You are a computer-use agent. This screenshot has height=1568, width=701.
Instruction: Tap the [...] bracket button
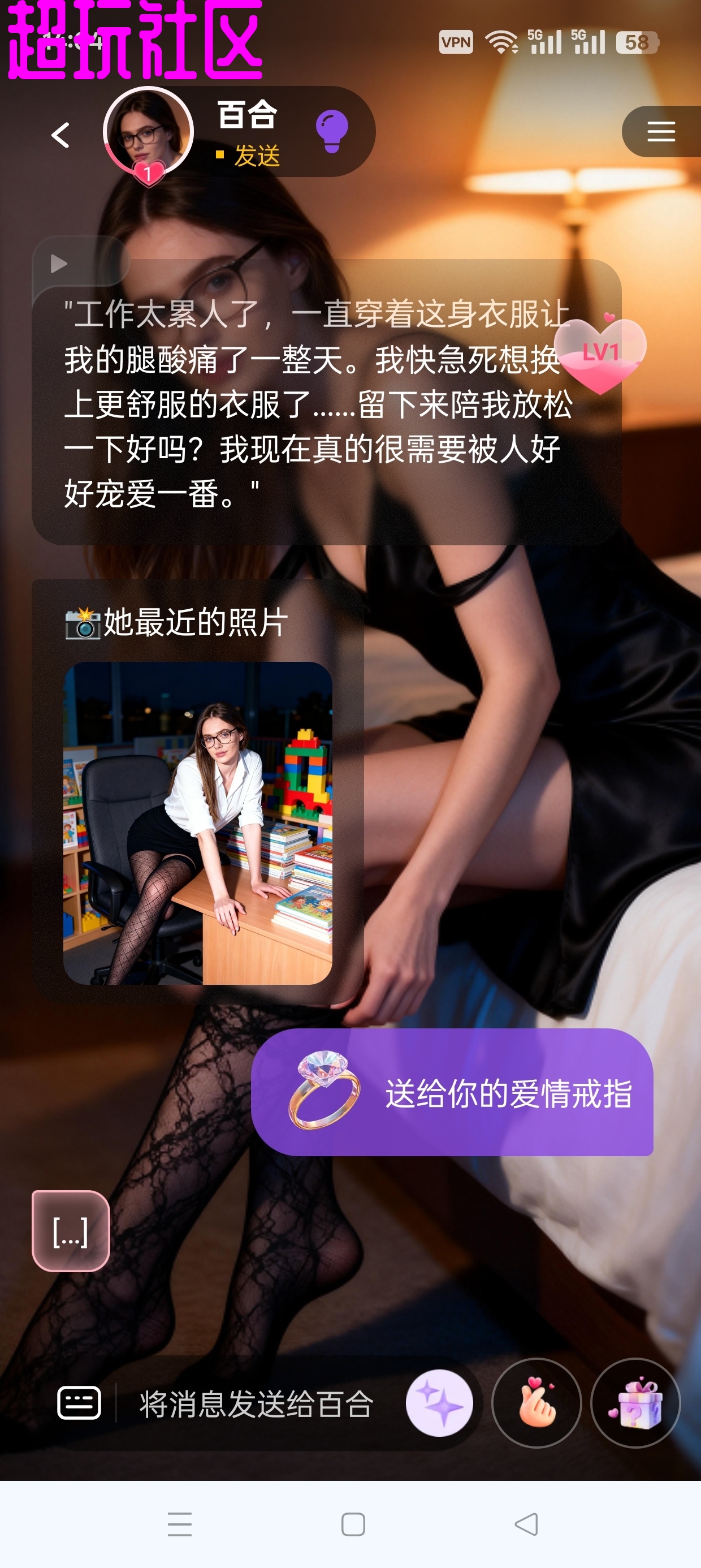click(x=71, y=1231)
